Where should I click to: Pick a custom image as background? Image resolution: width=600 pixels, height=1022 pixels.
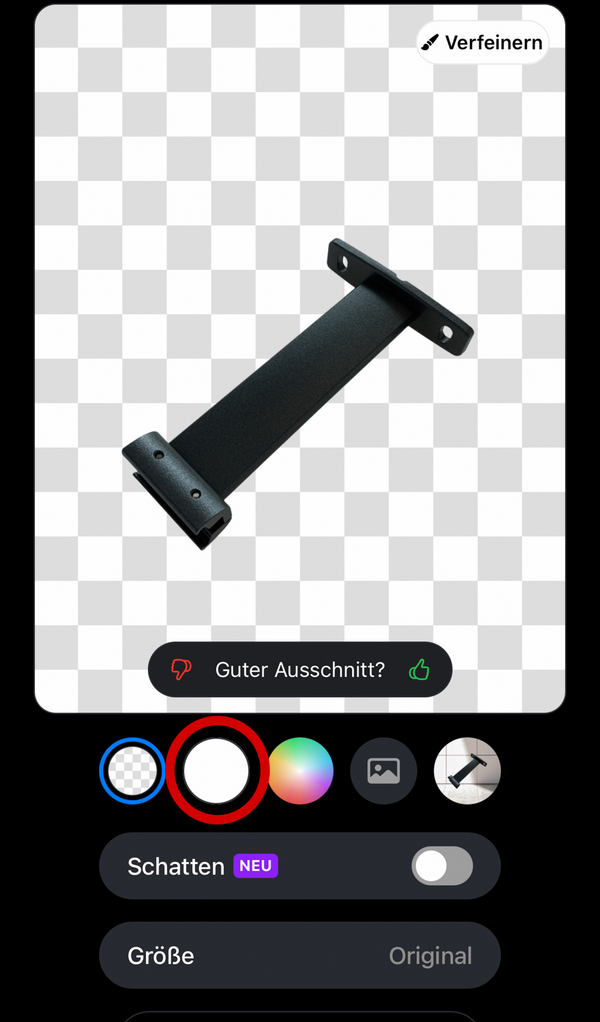coord(384,771)
